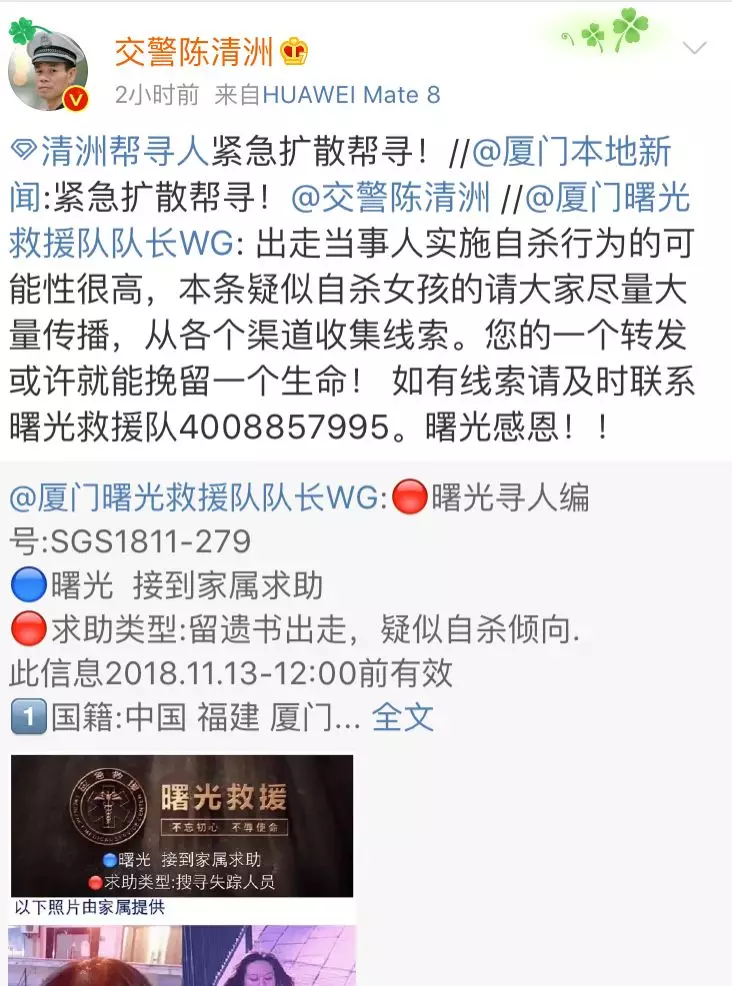
Task: Open @厦门曙光救援队队长WG in the quoted post
Action: [x=193, y=497]
